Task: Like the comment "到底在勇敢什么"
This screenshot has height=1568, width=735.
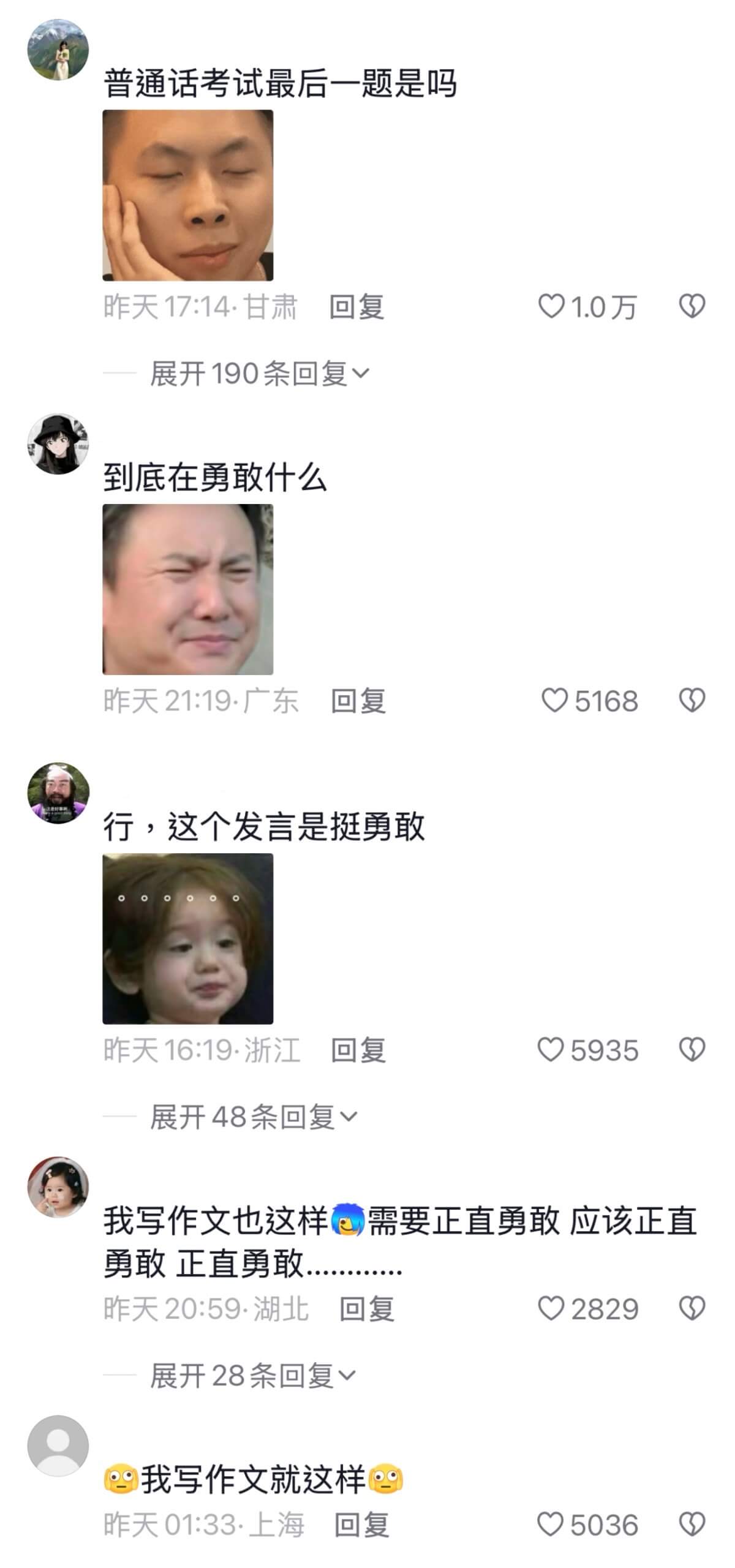Action: (555, 701)
